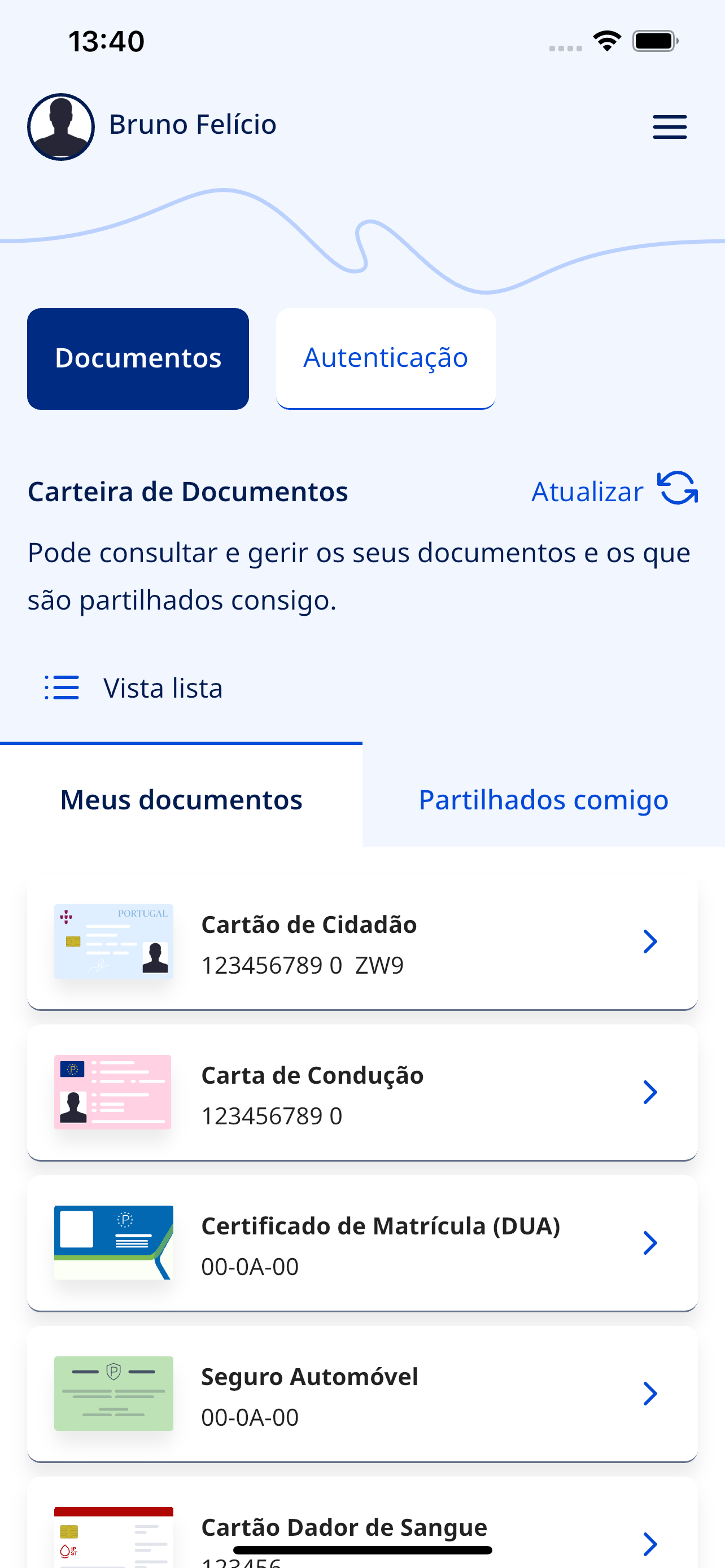Viewport: 725px width, 1568px height.
Task: Open the Cartão Dador de Sangue card
Action: [362, 1528]
